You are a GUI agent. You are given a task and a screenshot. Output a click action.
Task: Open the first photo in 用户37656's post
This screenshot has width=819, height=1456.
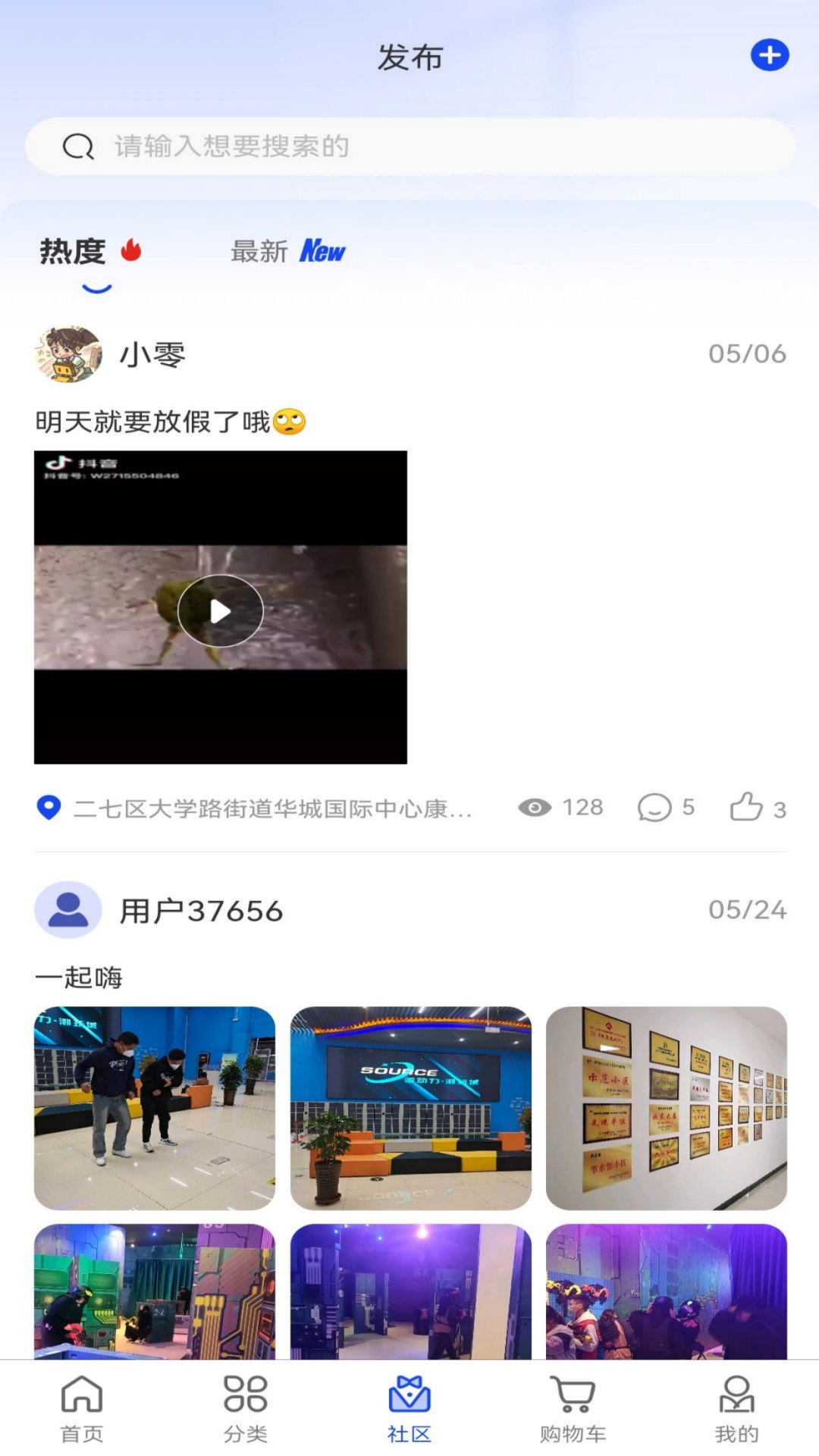coord(155,1108)
